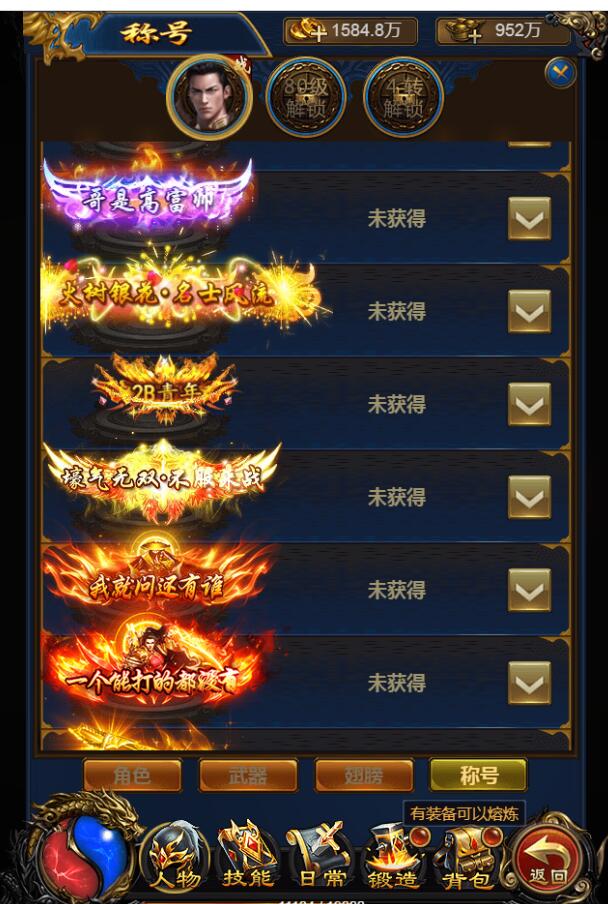The width and height of the screenshot is (608, 904).
Task: Select the 称号 tab
Action: [478, 775]
